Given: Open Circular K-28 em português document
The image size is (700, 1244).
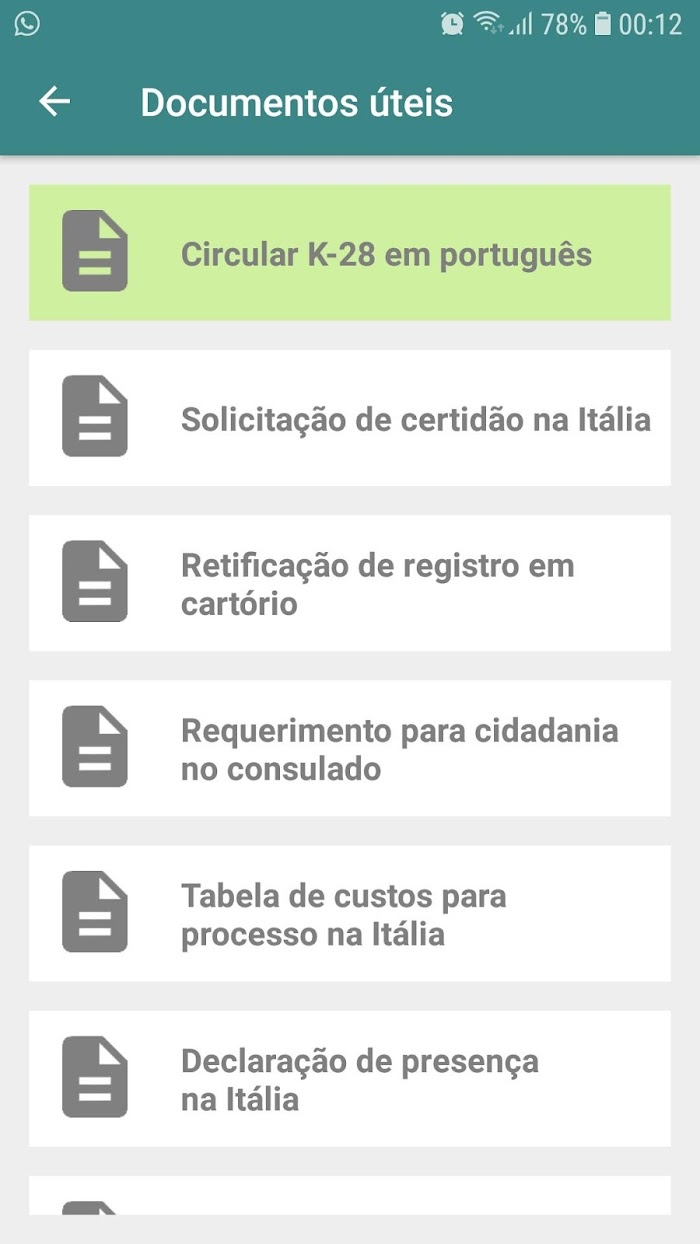Looking at the screenshot, I should click(x=350, y=253).
